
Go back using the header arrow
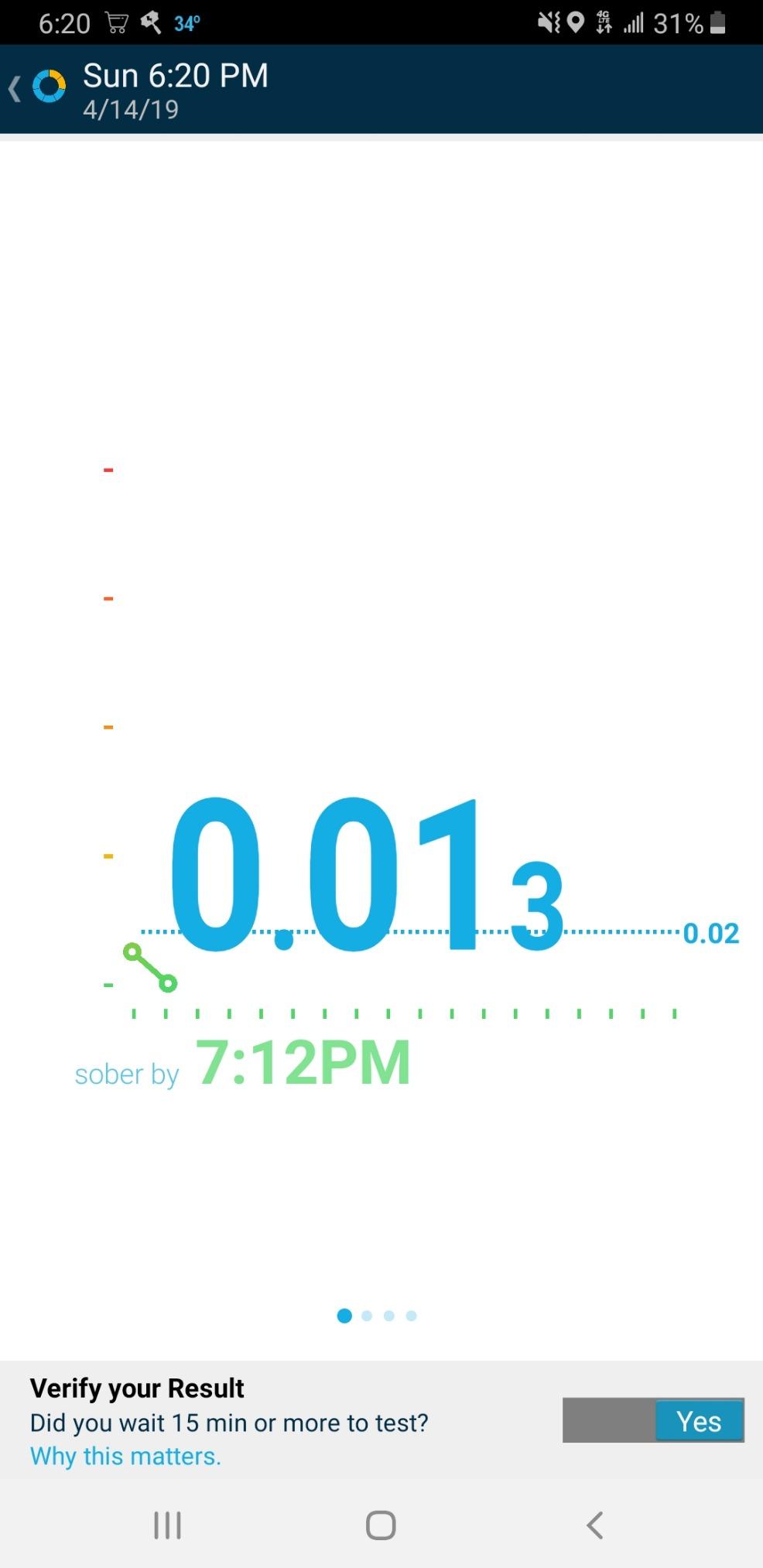pyautogui.click(x=15, y=88)
